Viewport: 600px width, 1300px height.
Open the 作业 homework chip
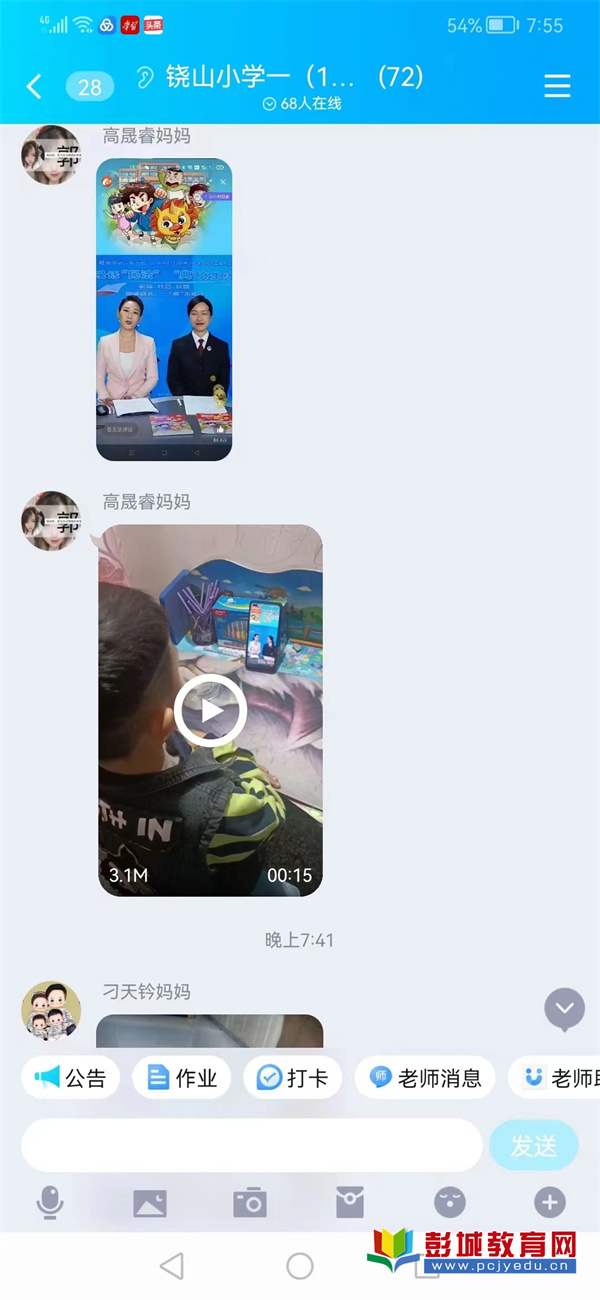pos(181,1077)
